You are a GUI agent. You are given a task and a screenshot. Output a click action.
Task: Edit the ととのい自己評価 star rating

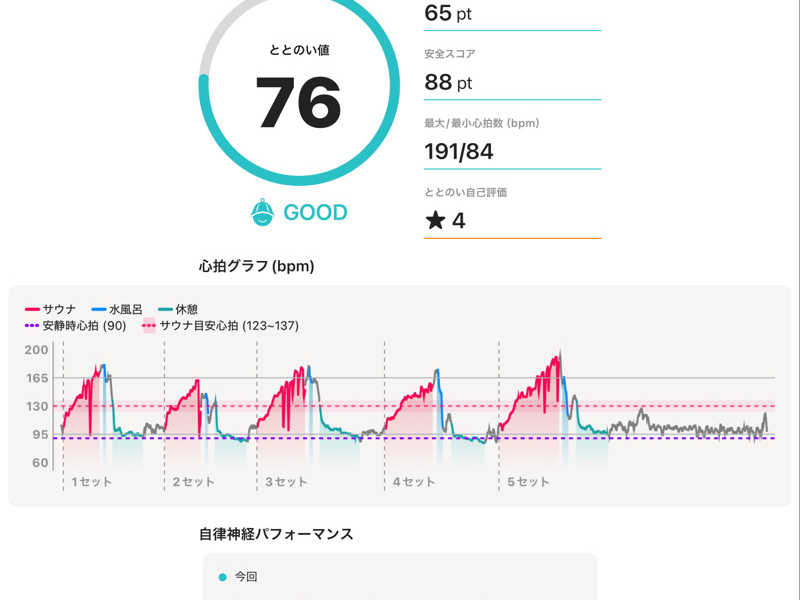pyautogui.click(x=446, y=220)
